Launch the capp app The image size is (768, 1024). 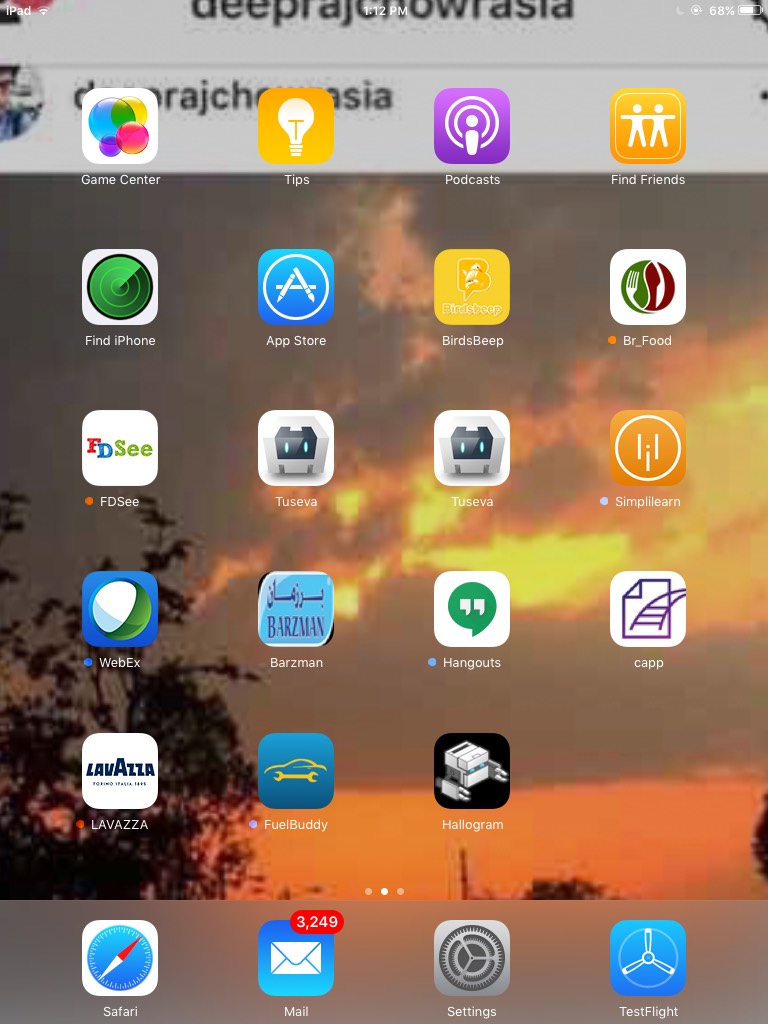coord(648,609)
